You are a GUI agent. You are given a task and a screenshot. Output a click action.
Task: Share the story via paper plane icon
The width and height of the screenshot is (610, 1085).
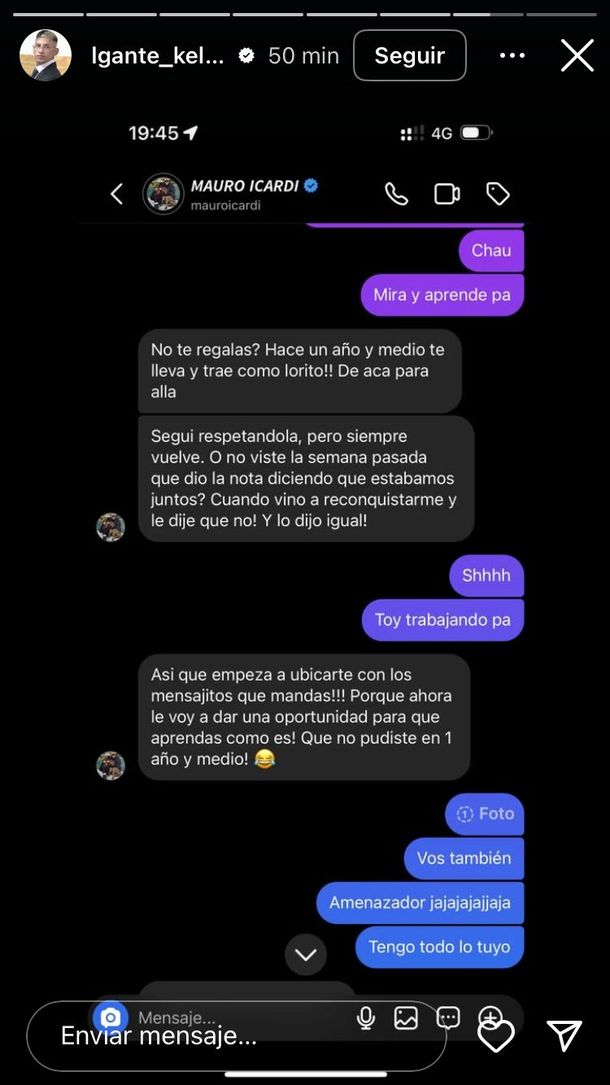click(x=564, y=1036)
